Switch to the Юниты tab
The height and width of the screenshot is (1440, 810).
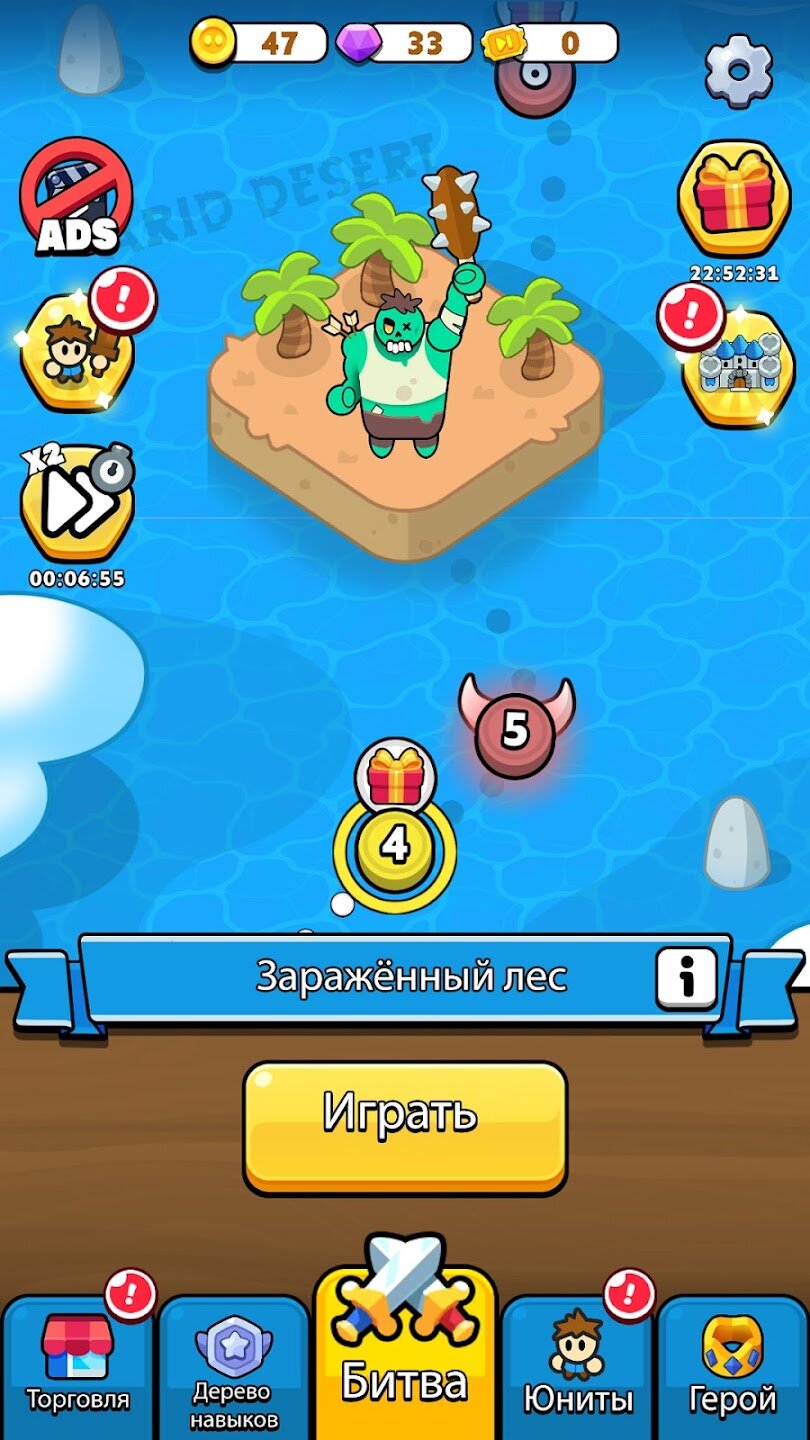tap(578, 1365)
